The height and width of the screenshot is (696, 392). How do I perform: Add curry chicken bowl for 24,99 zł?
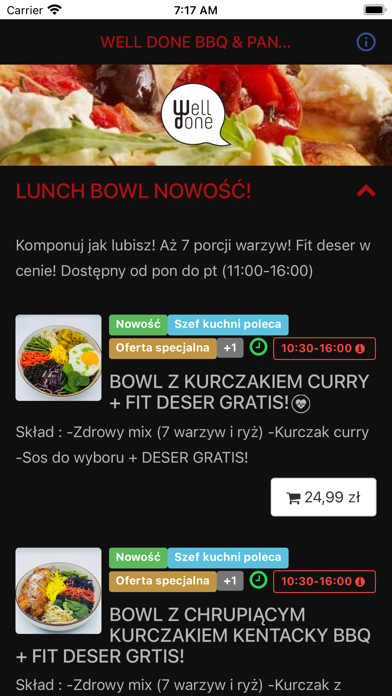pyautogui.click(x=324, y=497)
